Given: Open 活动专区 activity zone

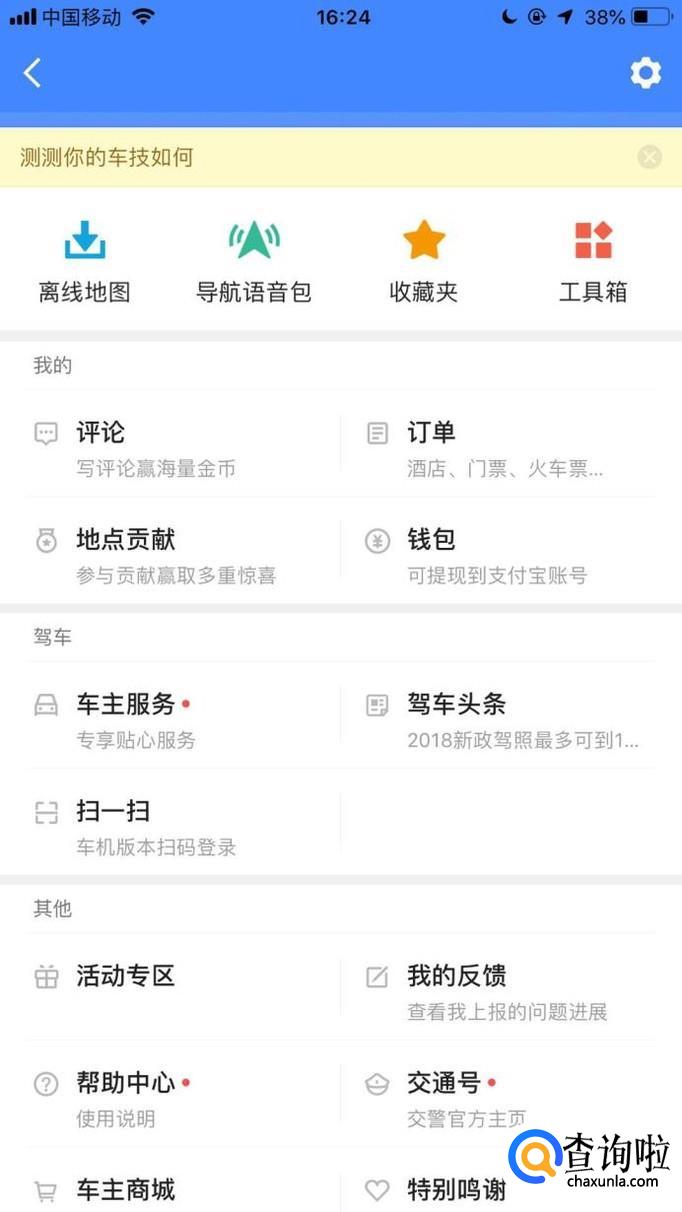Looking at the screenshot, I should pos(126,976).
